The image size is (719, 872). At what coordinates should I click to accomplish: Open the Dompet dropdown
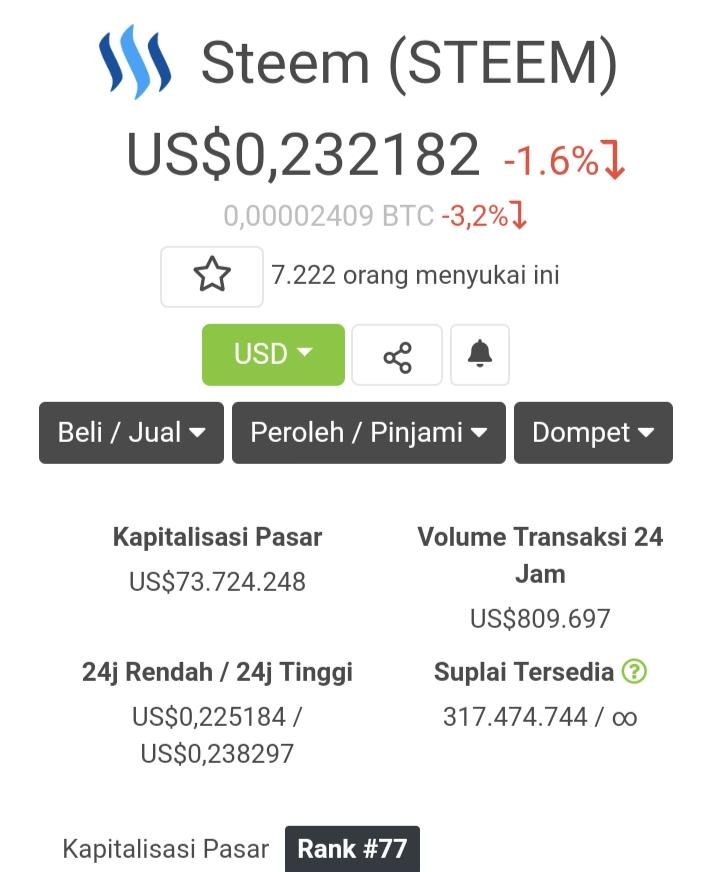click(593, 433)
